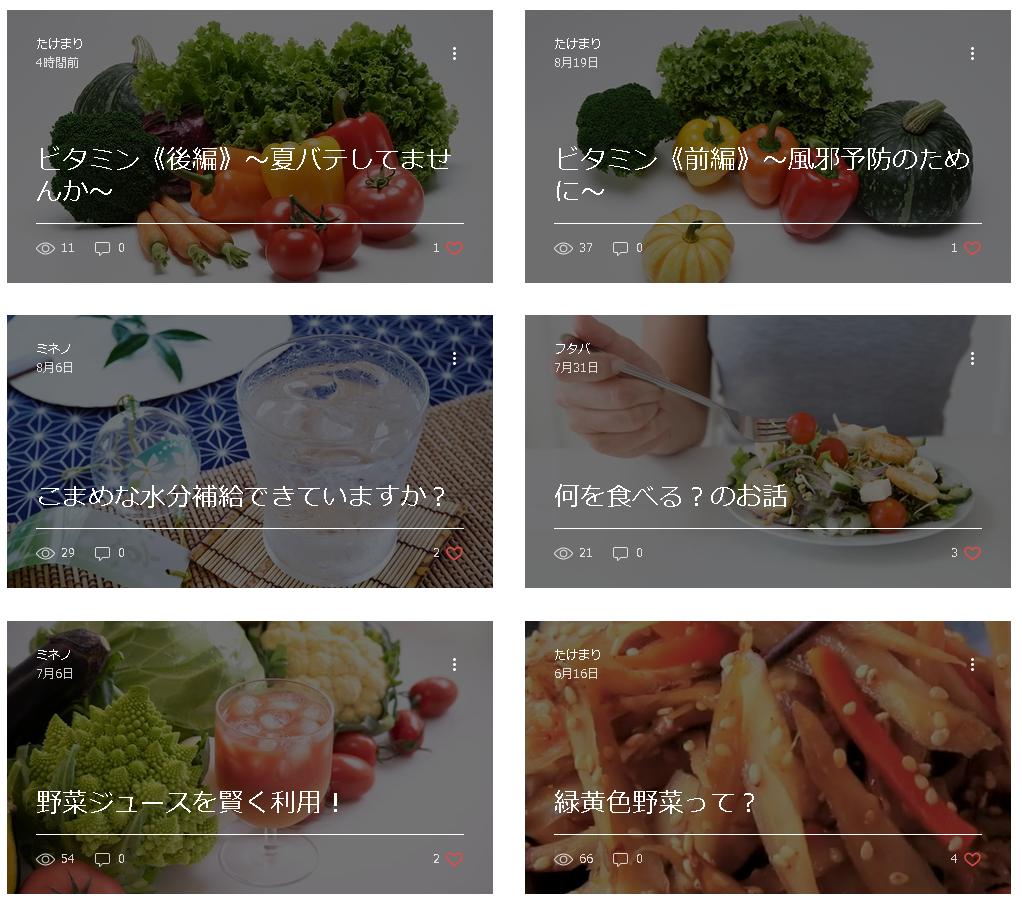Open post ビタミン《後編》〜夏バテしてませんか〜

click(245, 174)
